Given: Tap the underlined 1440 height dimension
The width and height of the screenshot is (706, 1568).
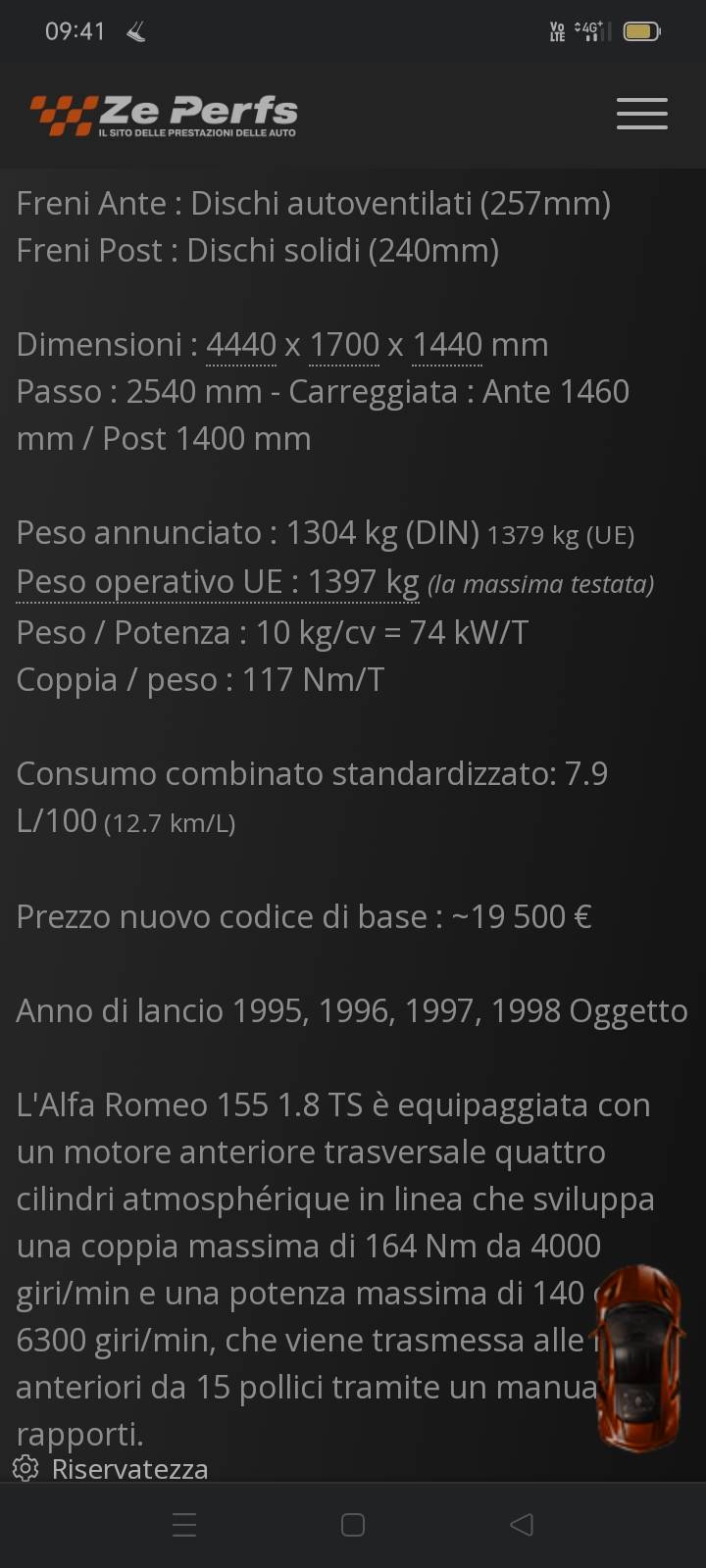Looking at the screenshot, I should [x=447, y=345].
